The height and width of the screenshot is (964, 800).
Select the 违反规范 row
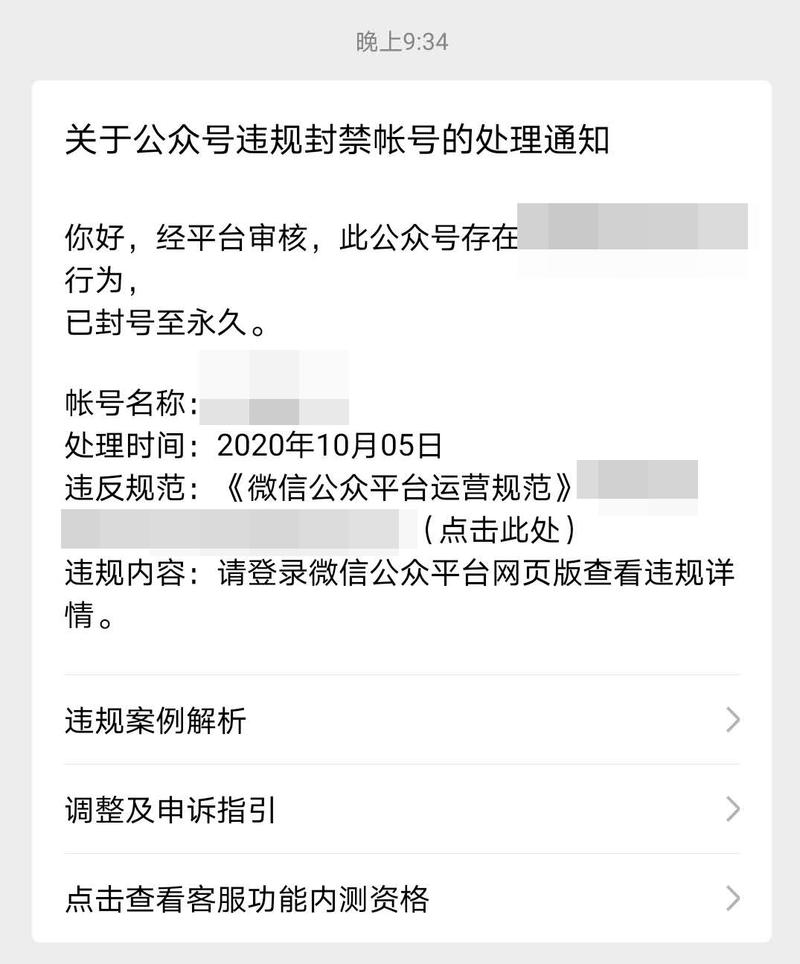300,482
